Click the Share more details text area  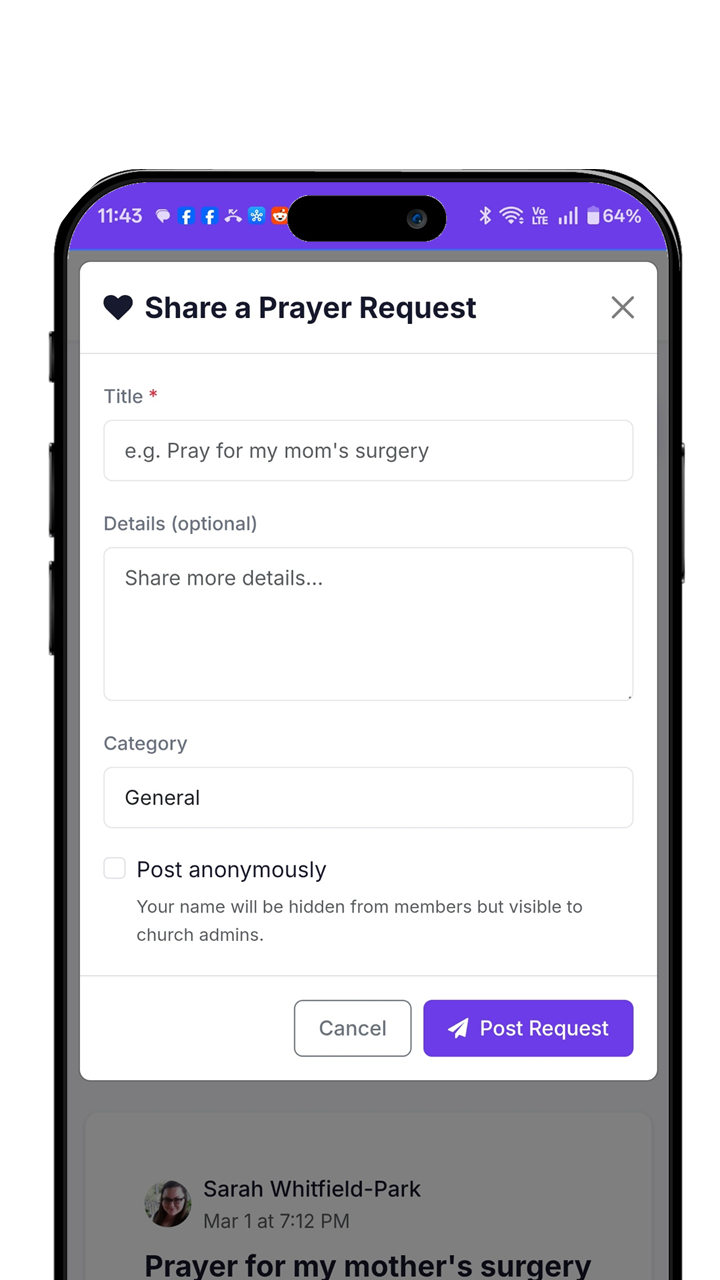click(368, 620)
